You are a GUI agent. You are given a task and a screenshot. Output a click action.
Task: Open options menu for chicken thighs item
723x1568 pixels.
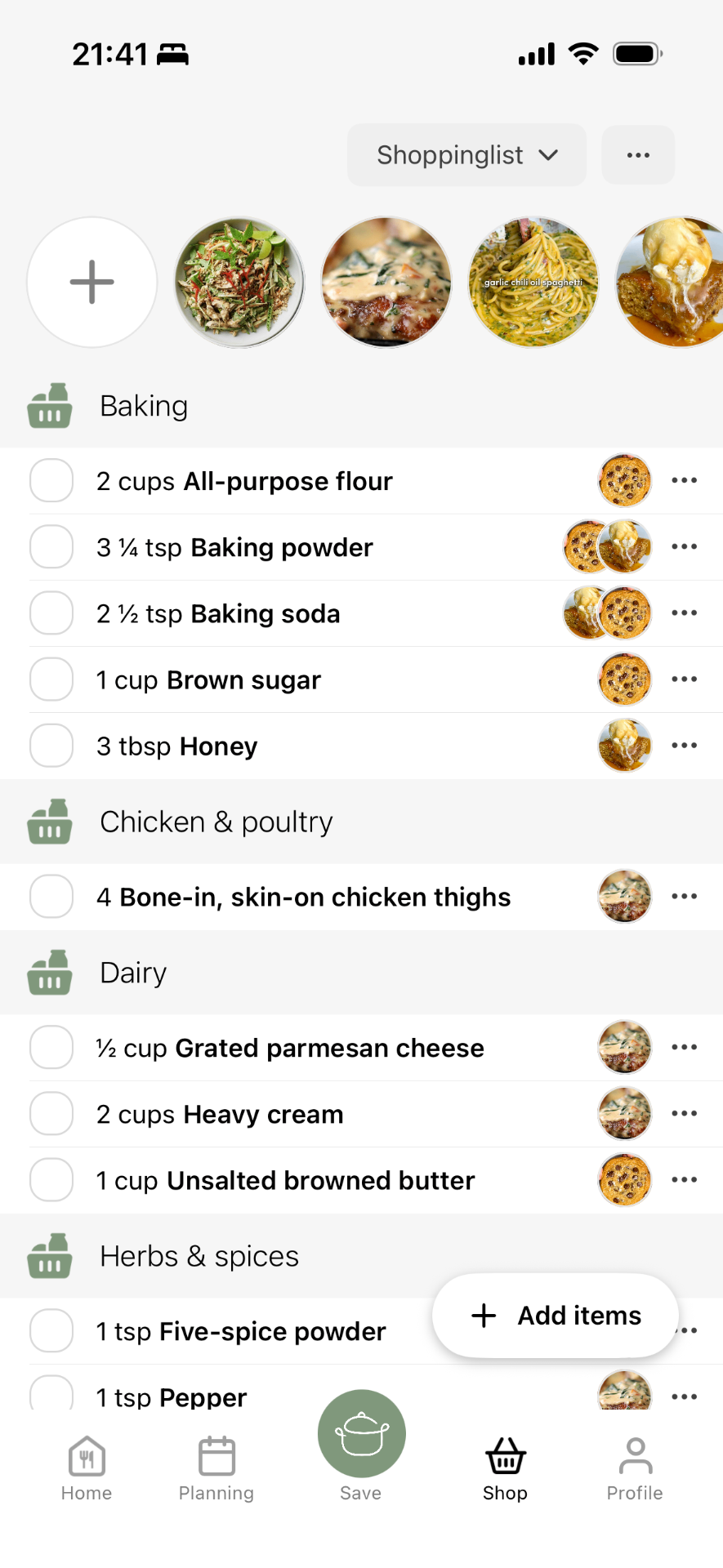[684, 896]
